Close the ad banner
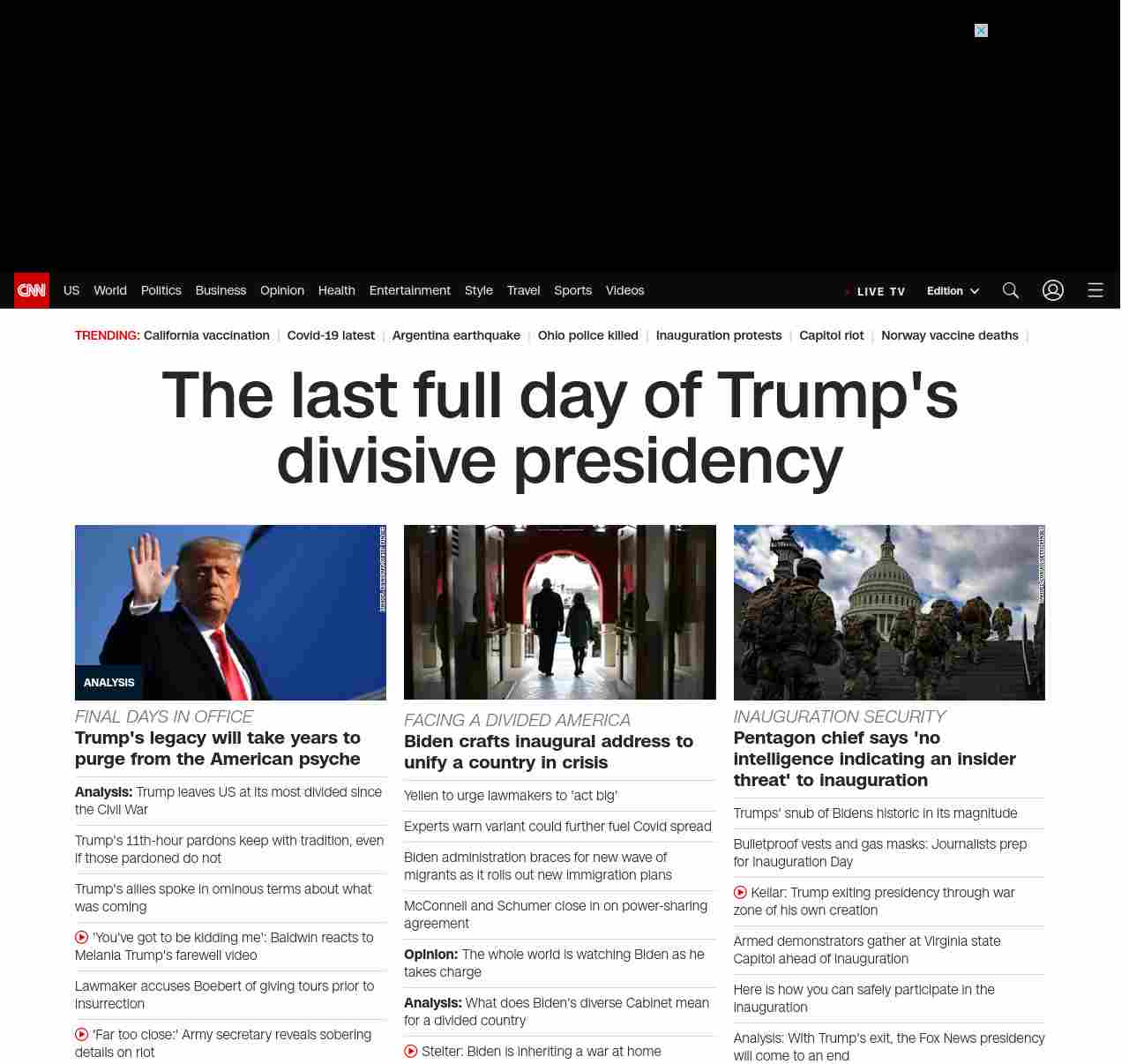 coord(981,31)
